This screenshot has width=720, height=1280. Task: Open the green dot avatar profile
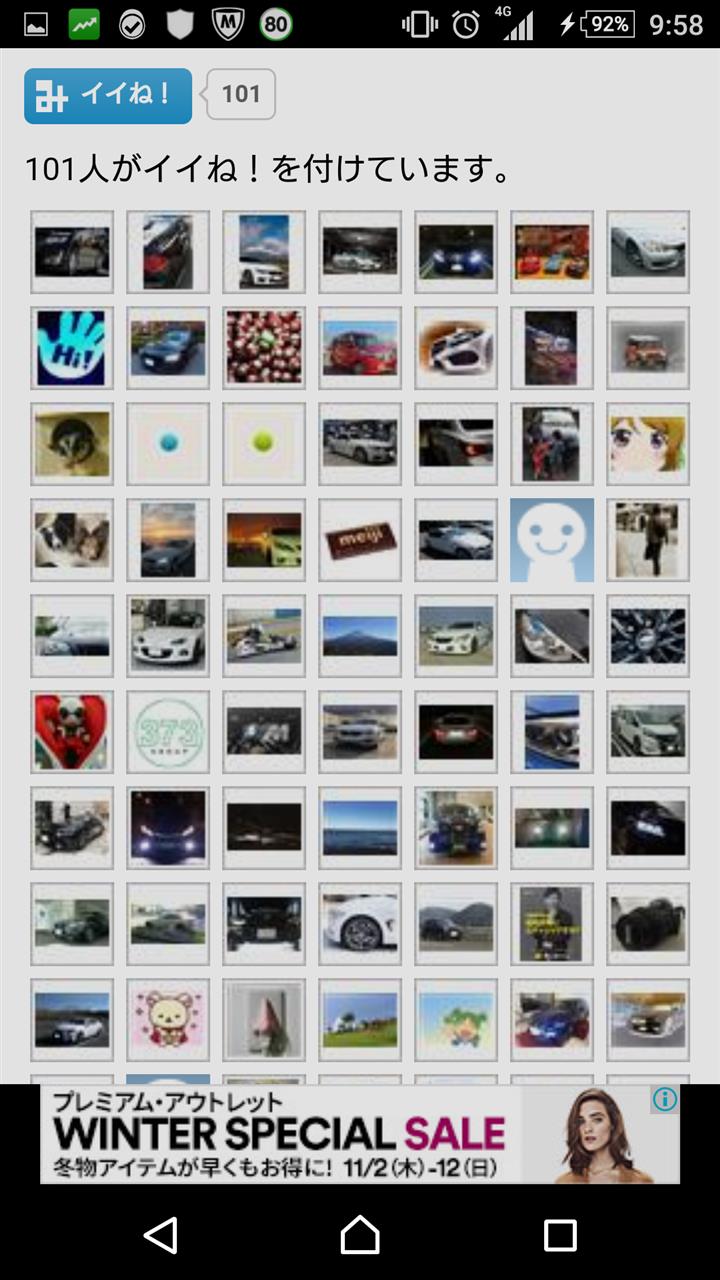pos(264,444)
